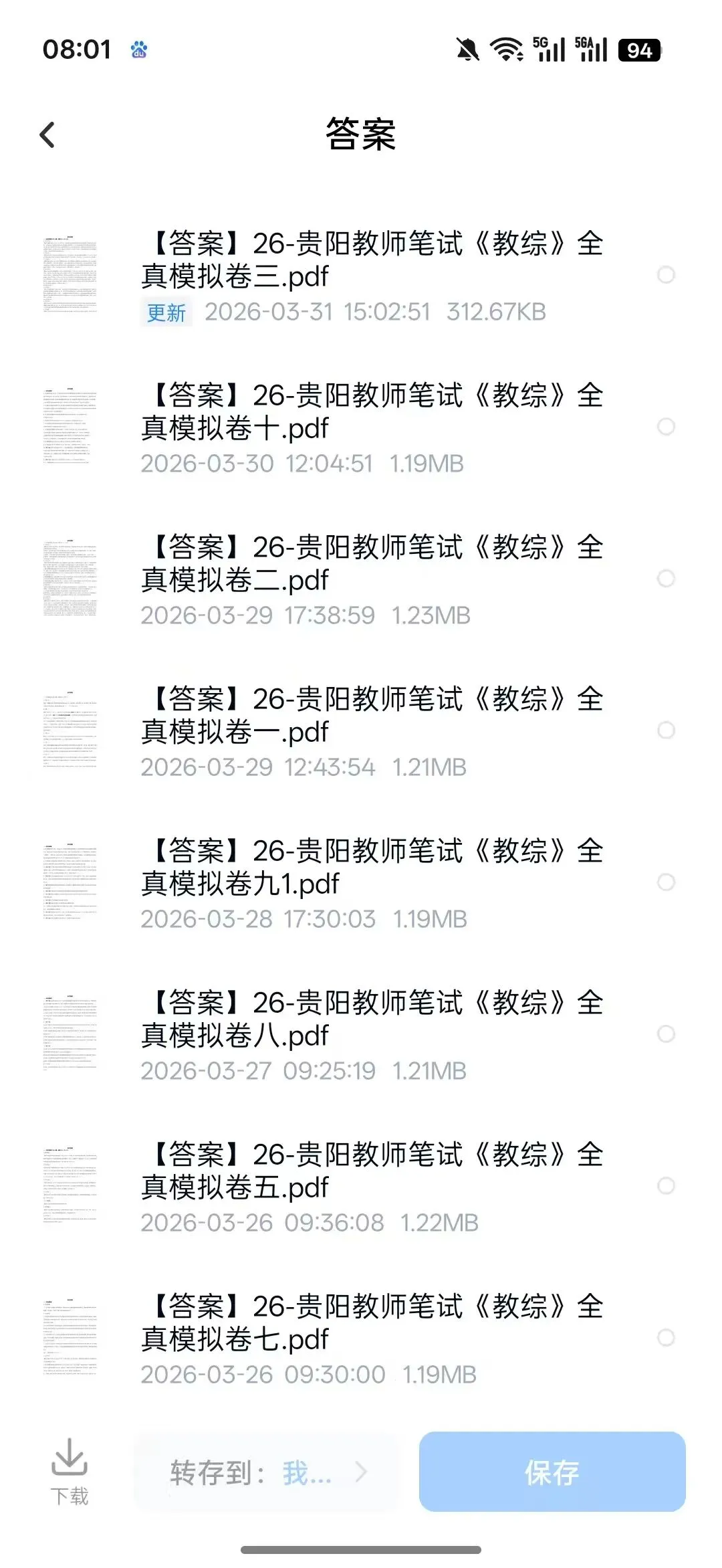Screen dimensions: 722x1568
Task: Tap the 下载 download button
Action: 70,1472
